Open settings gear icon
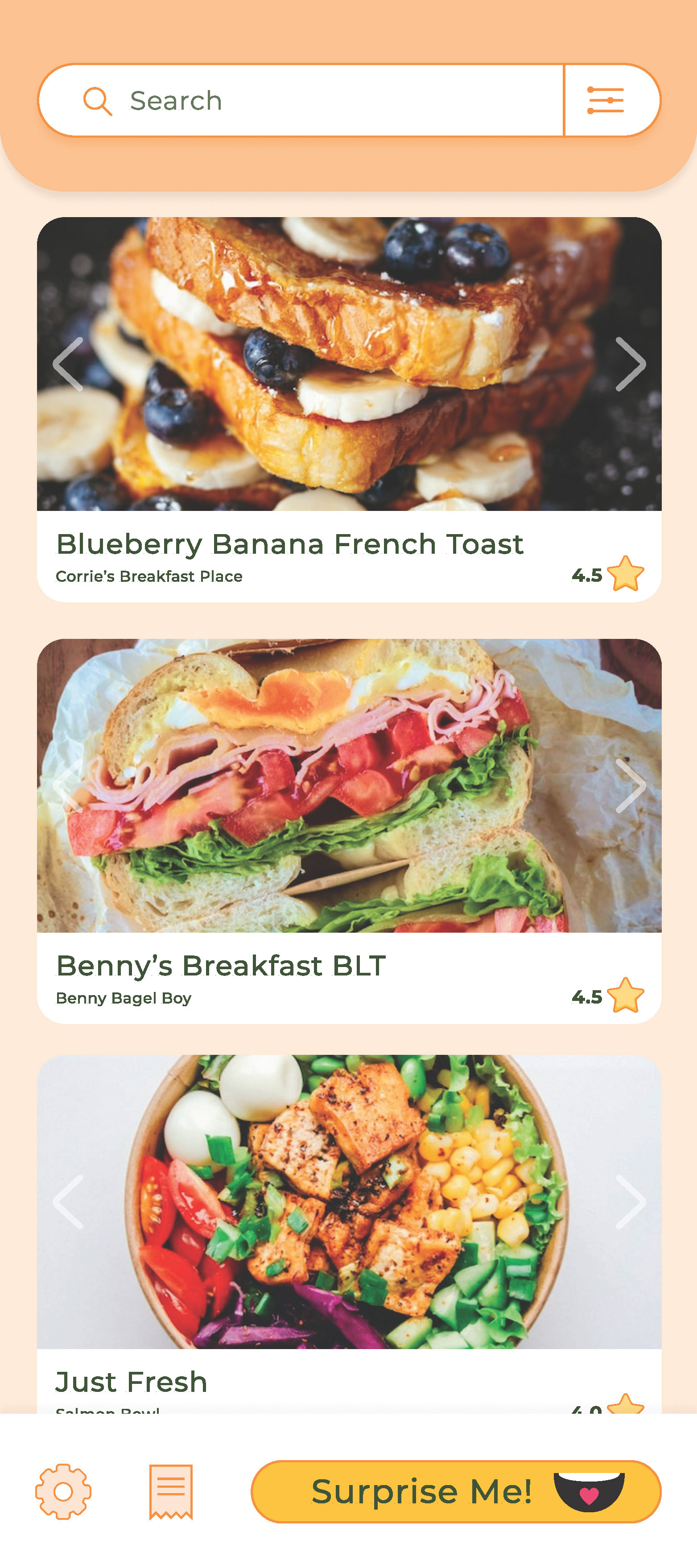Screen dimensions: 697x1568 [x=63, y=1491]
